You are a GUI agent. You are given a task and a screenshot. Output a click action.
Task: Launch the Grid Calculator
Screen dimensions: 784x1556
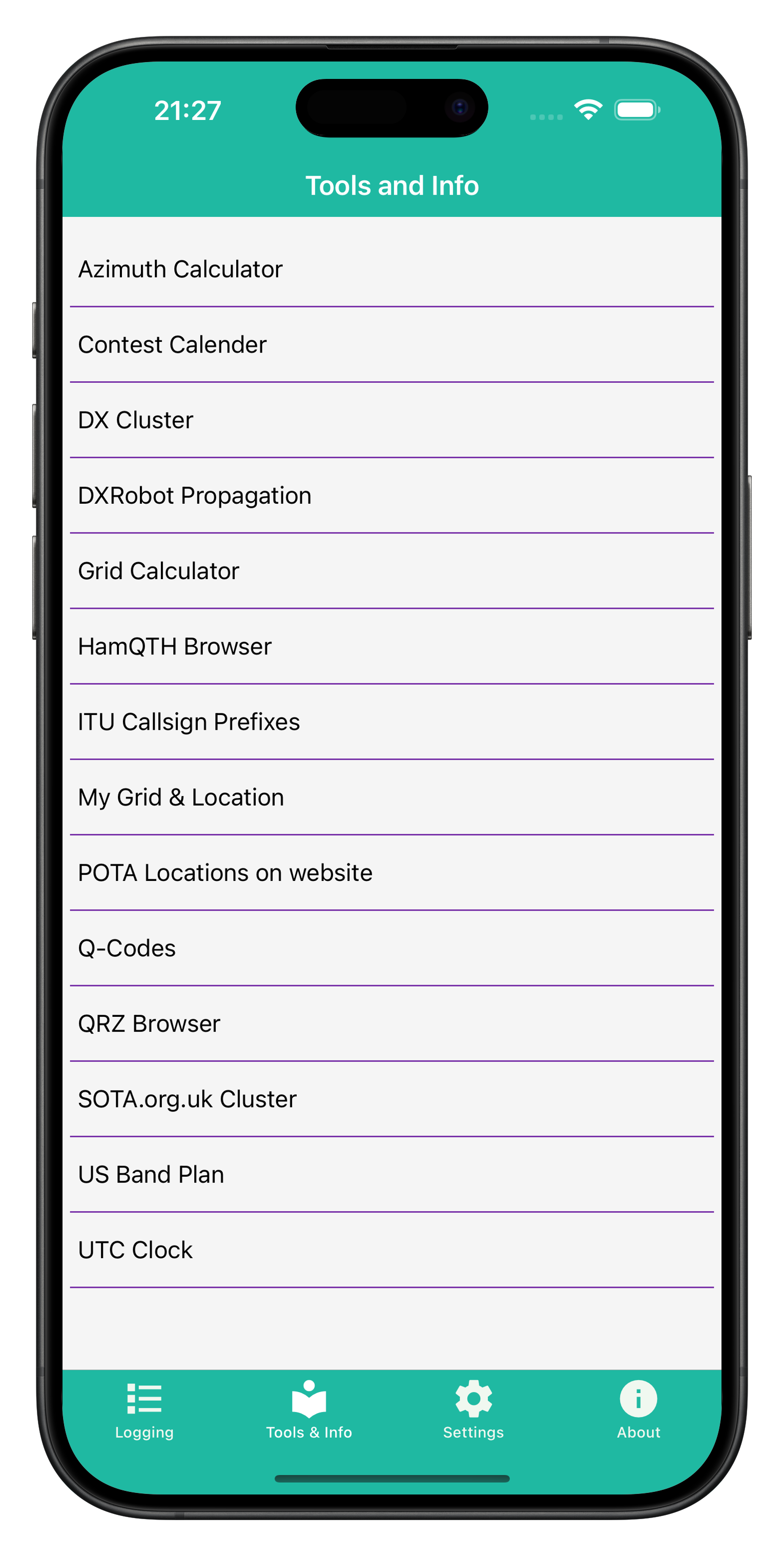159,571
